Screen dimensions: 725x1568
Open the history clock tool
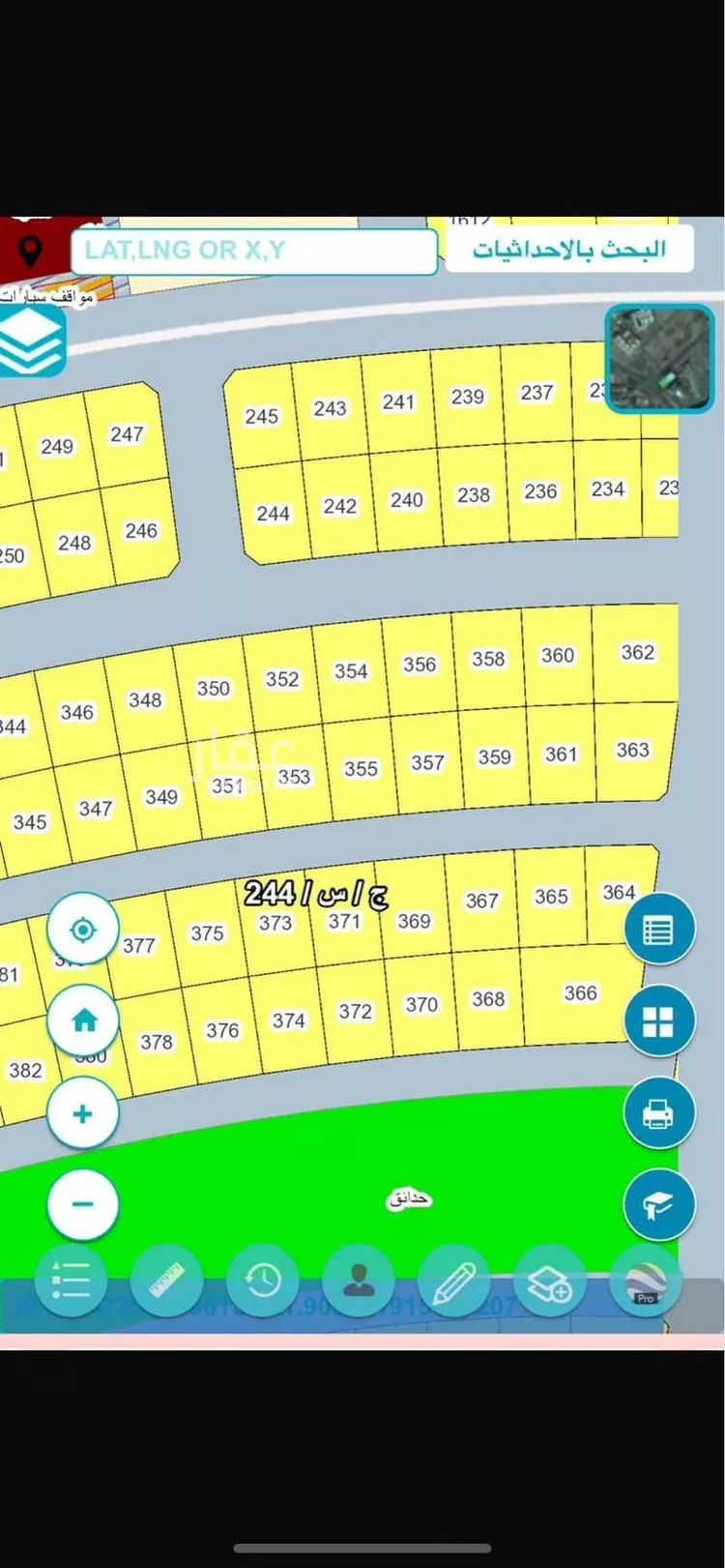262,1281
